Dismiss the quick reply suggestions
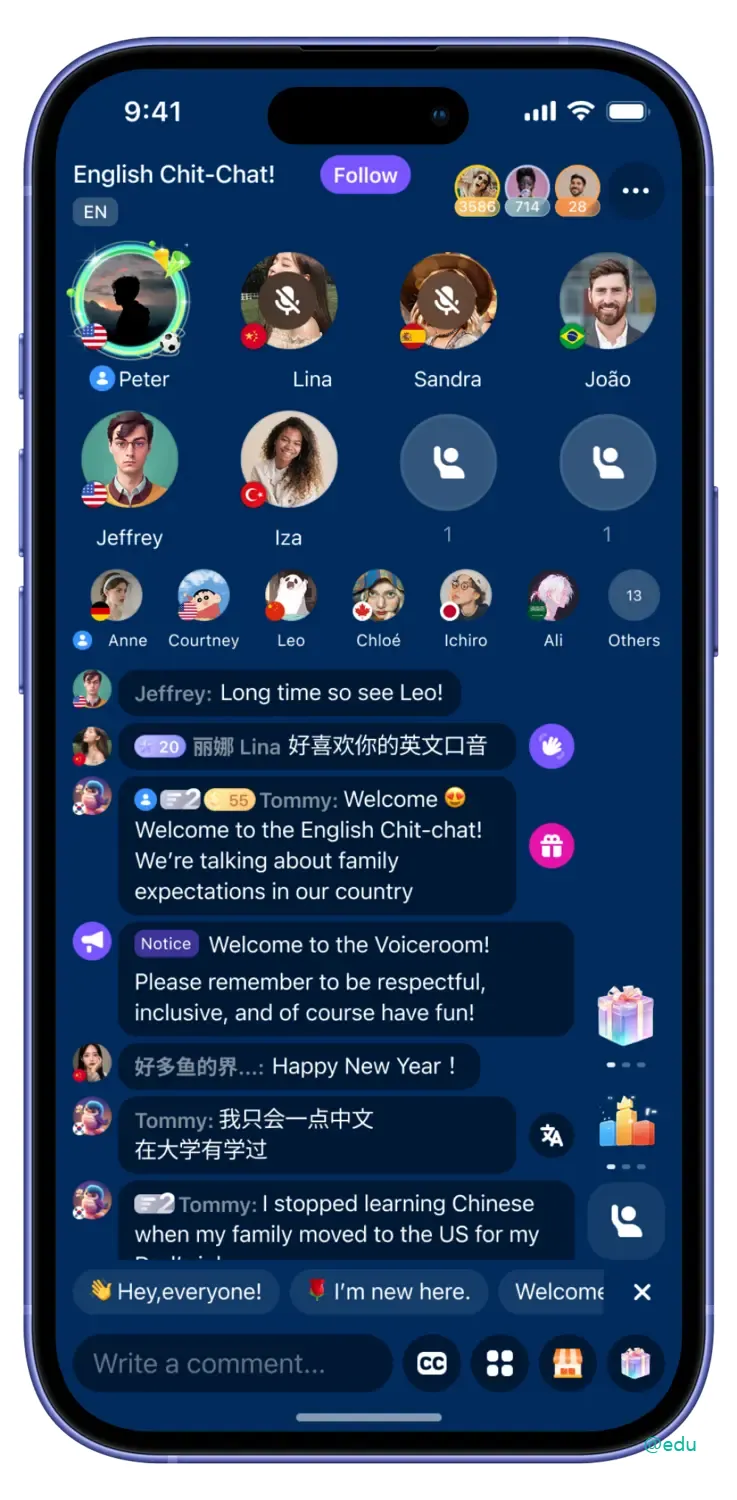Screen dimensions: 737x1500 [642, 1292]
